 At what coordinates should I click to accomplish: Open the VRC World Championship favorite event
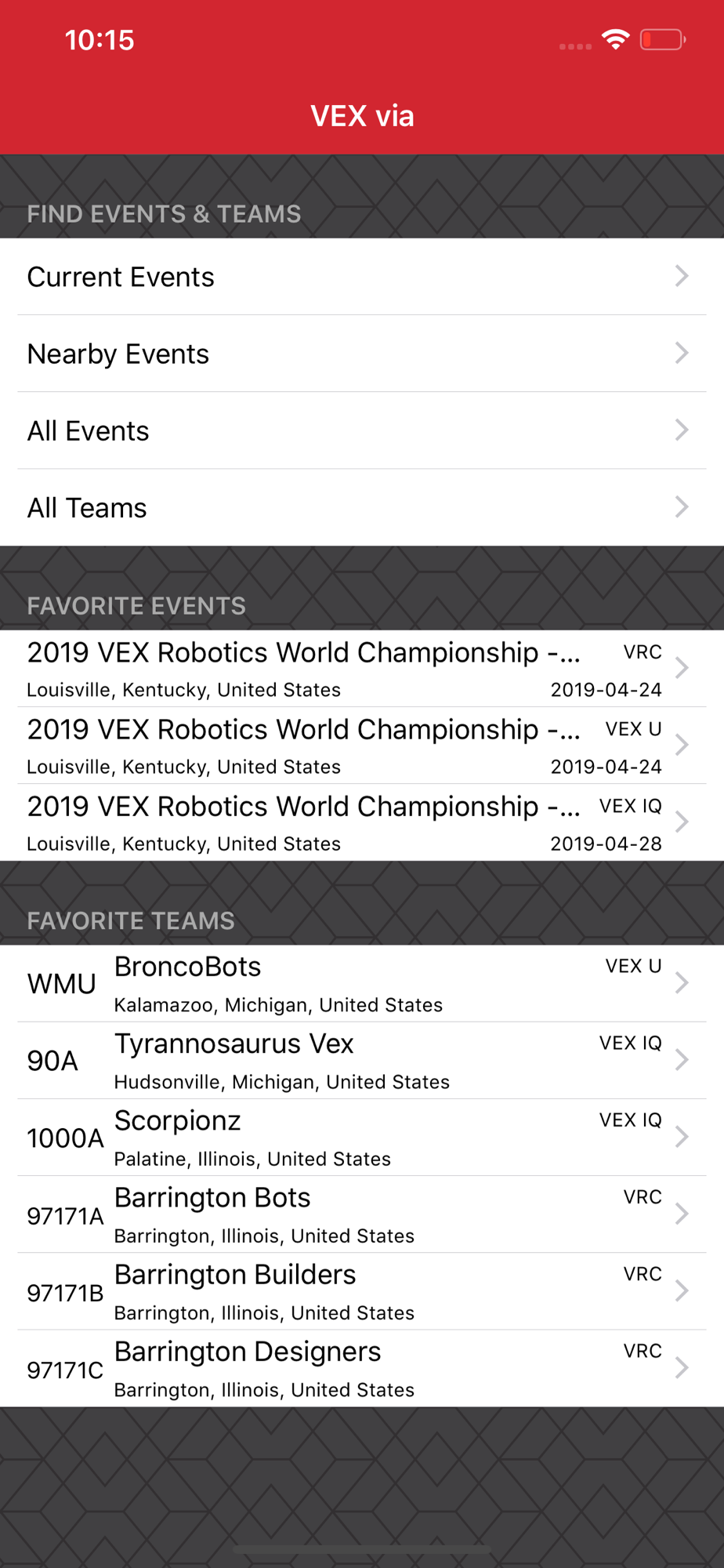point(362,669)
